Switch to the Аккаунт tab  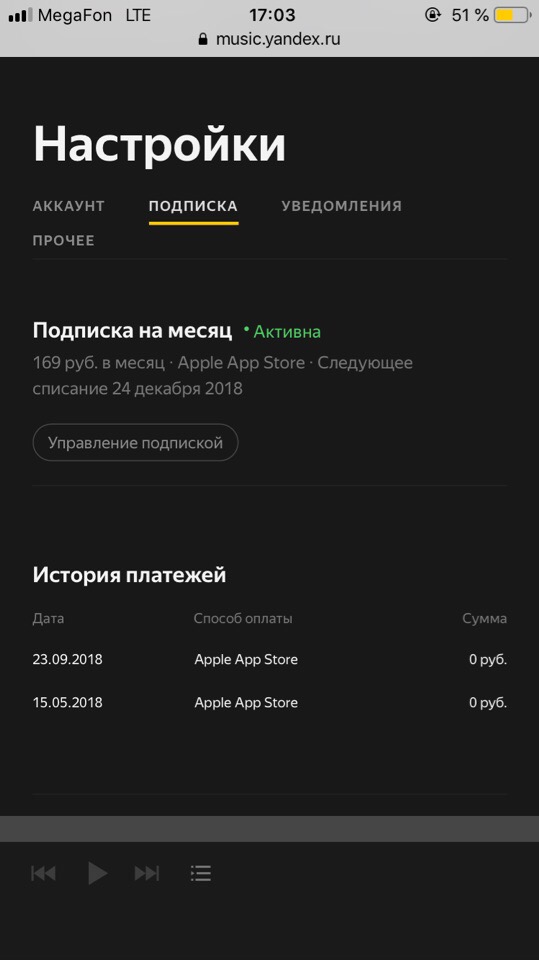coord(69,206)
